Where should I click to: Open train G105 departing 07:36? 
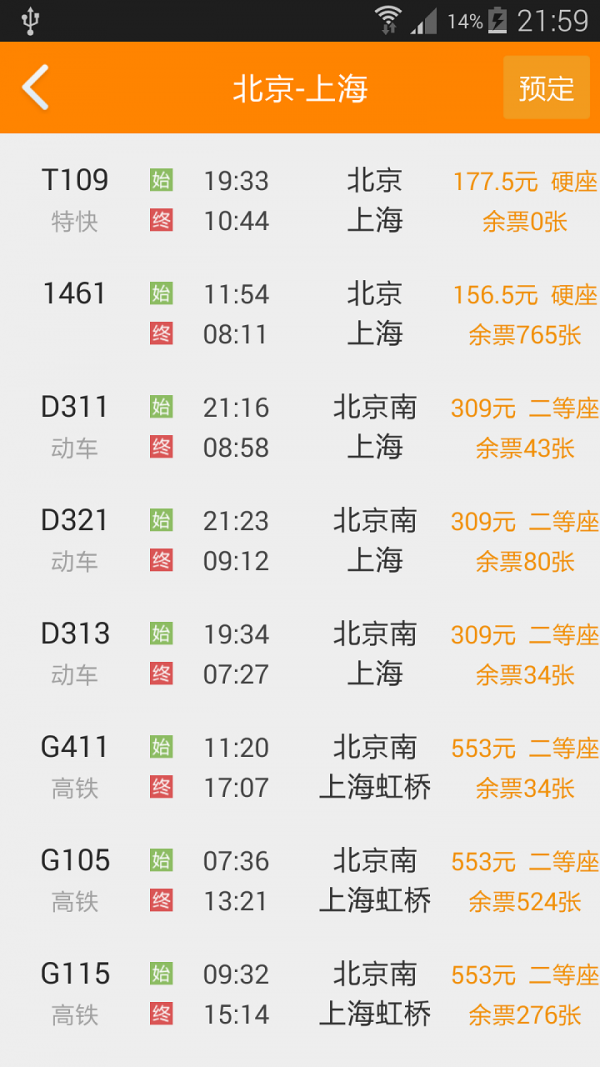(300, 880)
